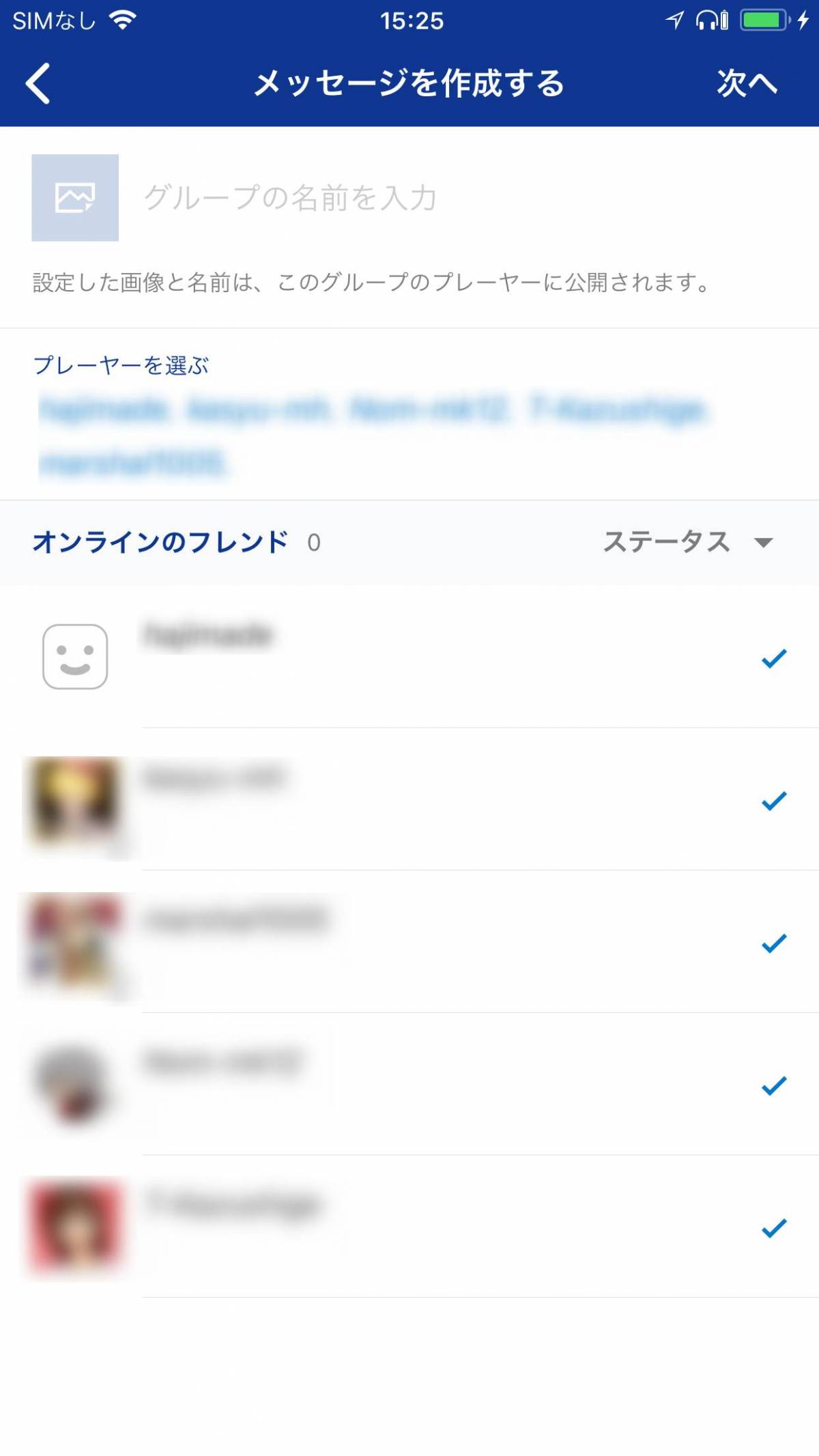Deselect the friend with the smiley avatar
The width and height of the screenshot is (819, 1456).
(409, 656)
